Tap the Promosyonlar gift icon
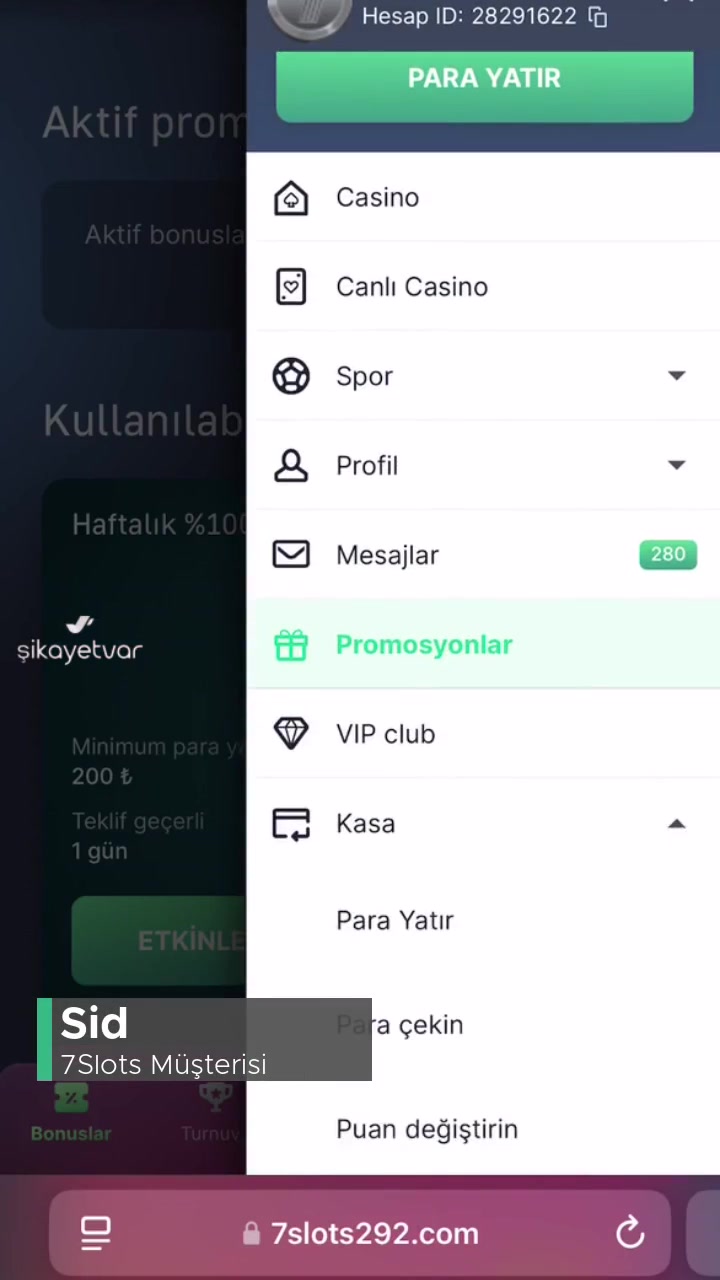Image resolution: width=720 pixels, height=1280 pixels. tap(291, 645)
